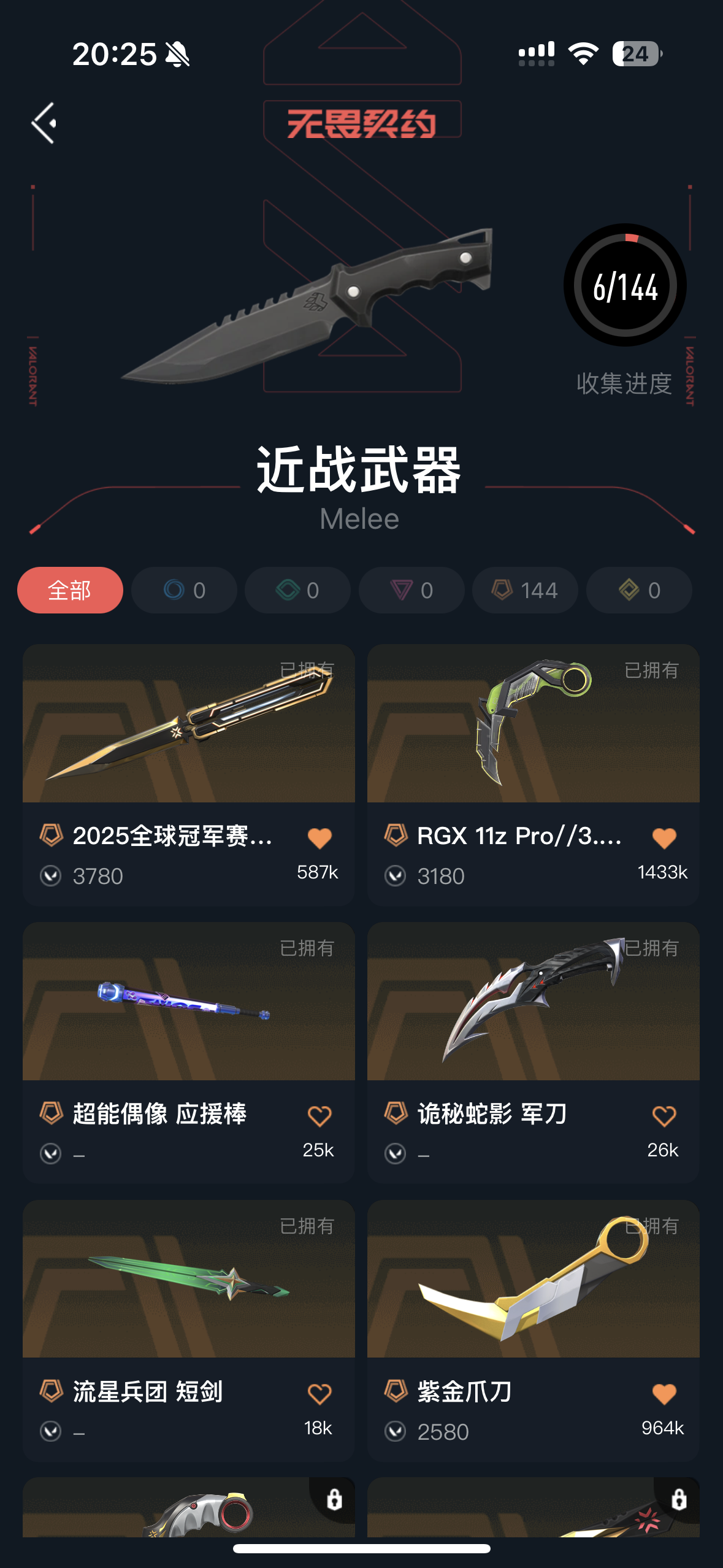Select the 全部 filter chip

70,590
